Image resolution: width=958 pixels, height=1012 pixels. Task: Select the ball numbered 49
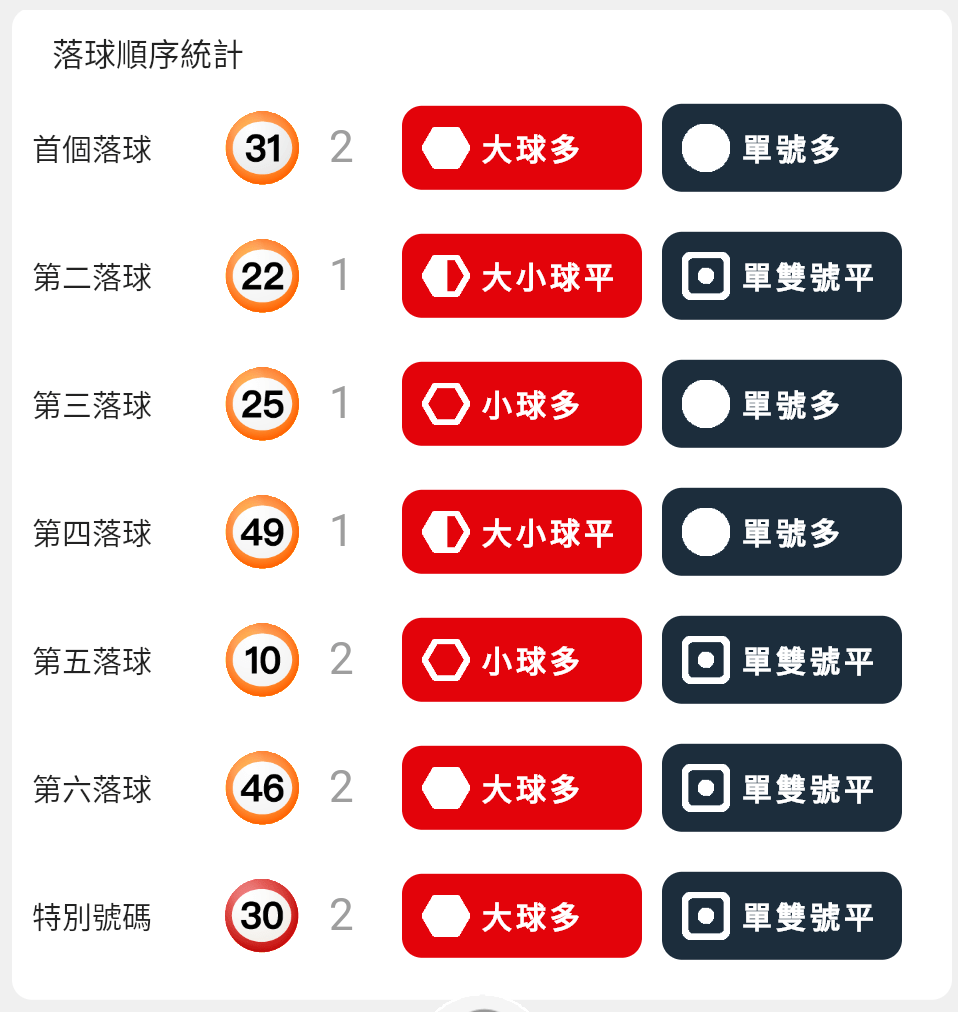coord(261,532)
